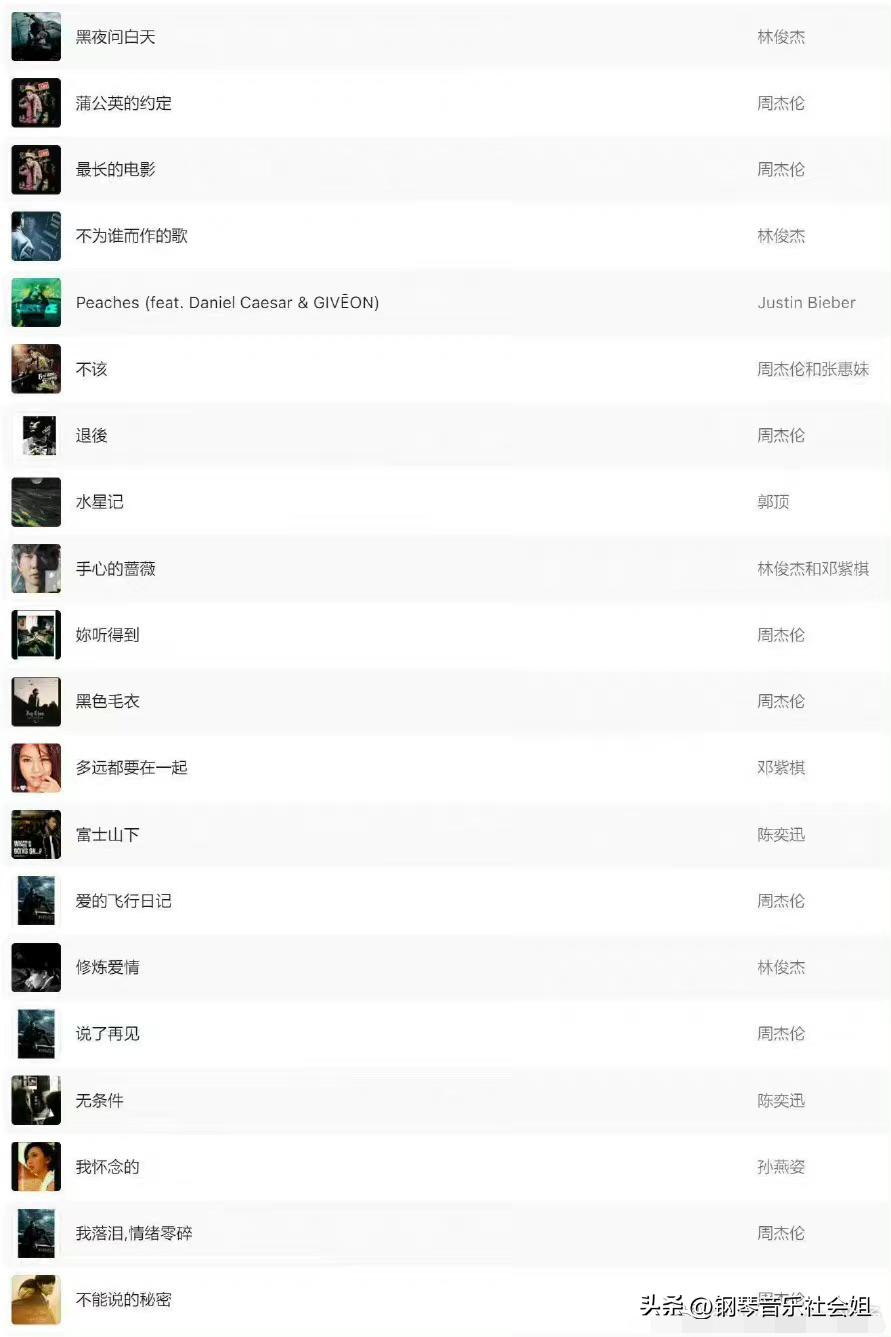Image resolution: width=891 pixels, height=1337 pixels.
Task: Select the track 我落泪,情绪零碎
Action: (x=131, y=1233)
